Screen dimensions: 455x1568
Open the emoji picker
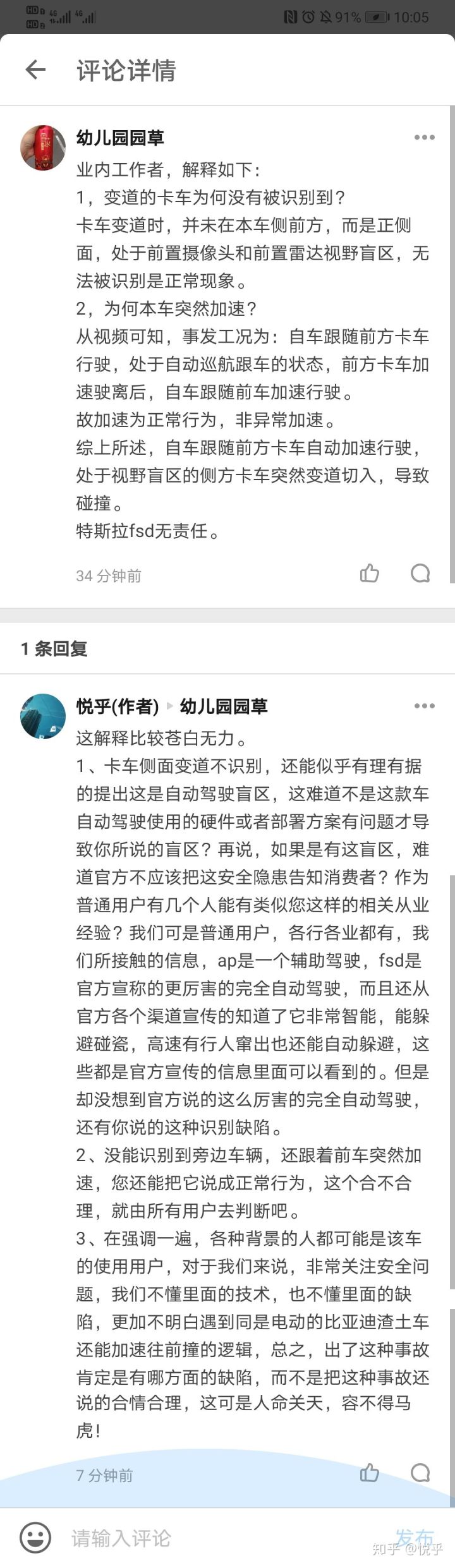(35, 1538)
